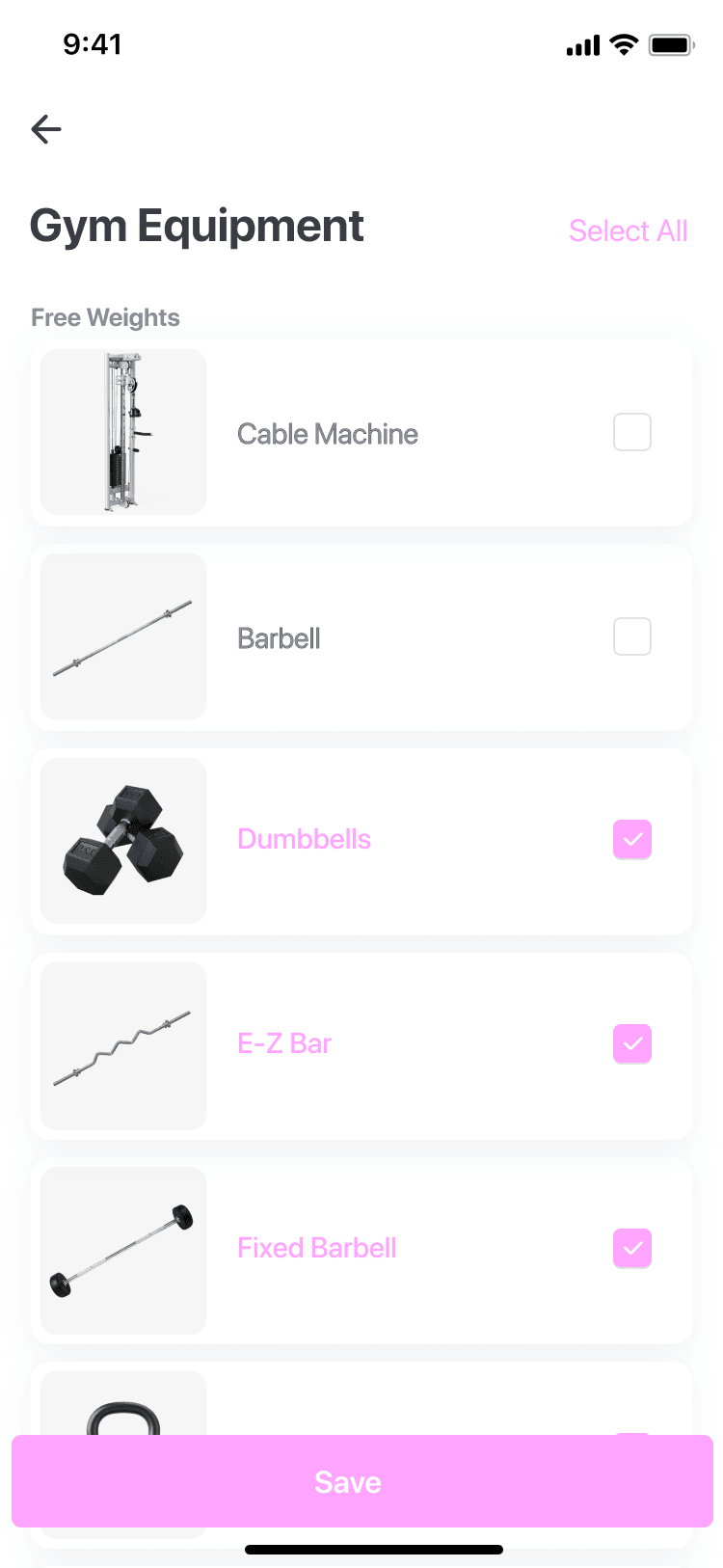Click the E-Z Bar equipment image
Viewport: 723px width, 1568px height.
121,1044
